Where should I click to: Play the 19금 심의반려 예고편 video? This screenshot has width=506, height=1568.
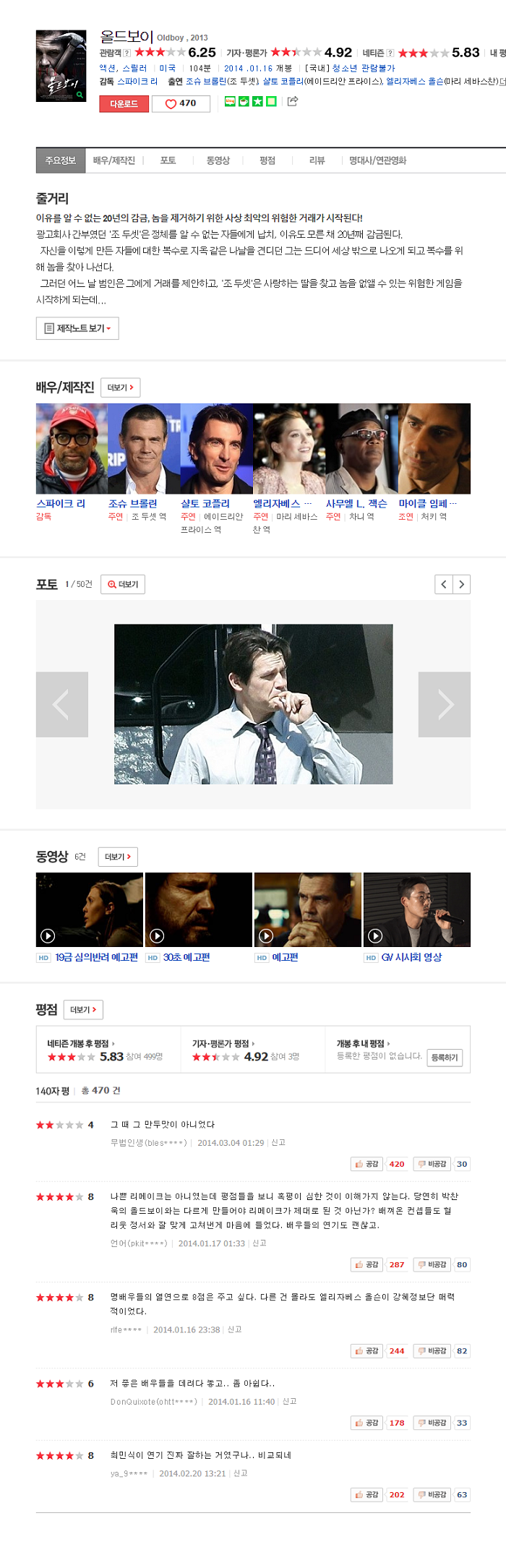(x=90, y=909)
